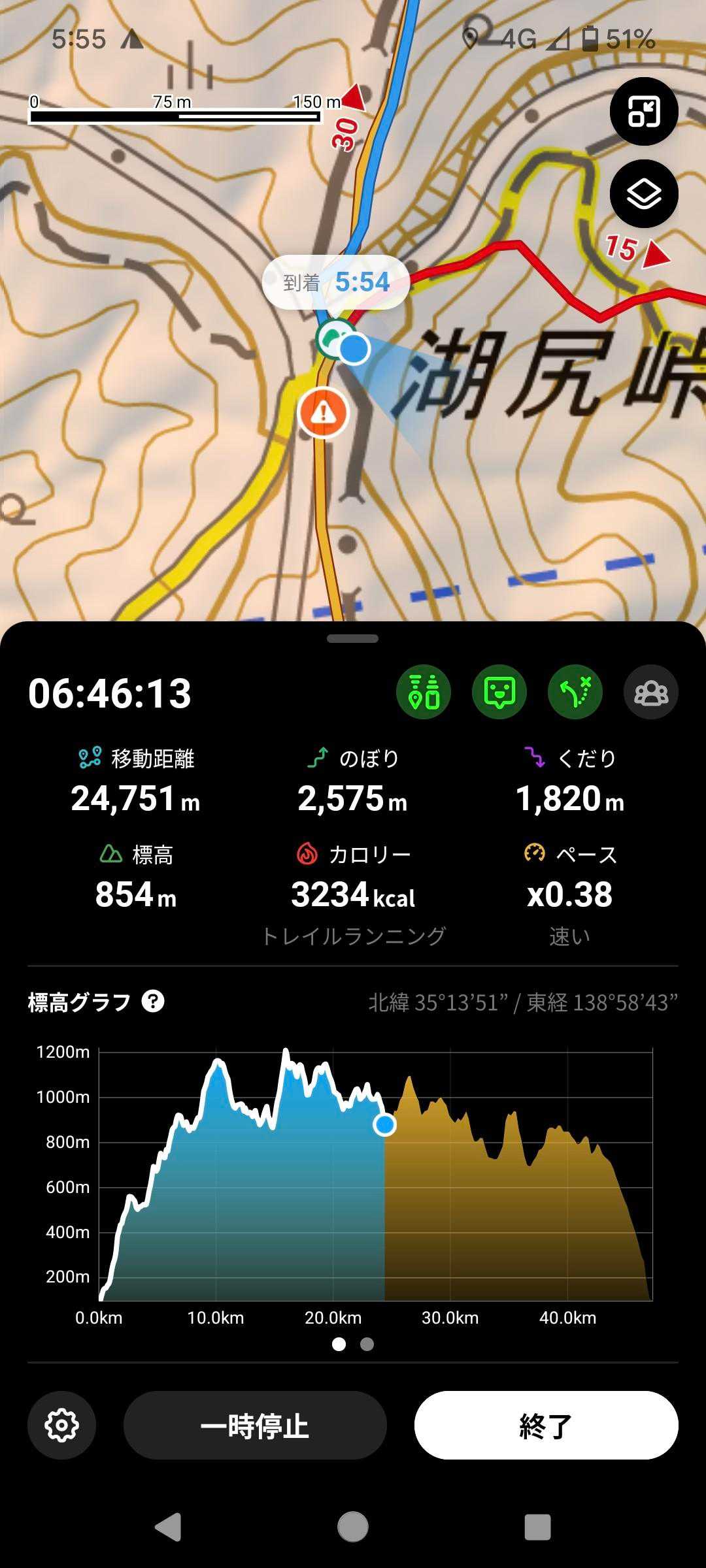
Task: Go to the home screen
Action: (353, 1527)
